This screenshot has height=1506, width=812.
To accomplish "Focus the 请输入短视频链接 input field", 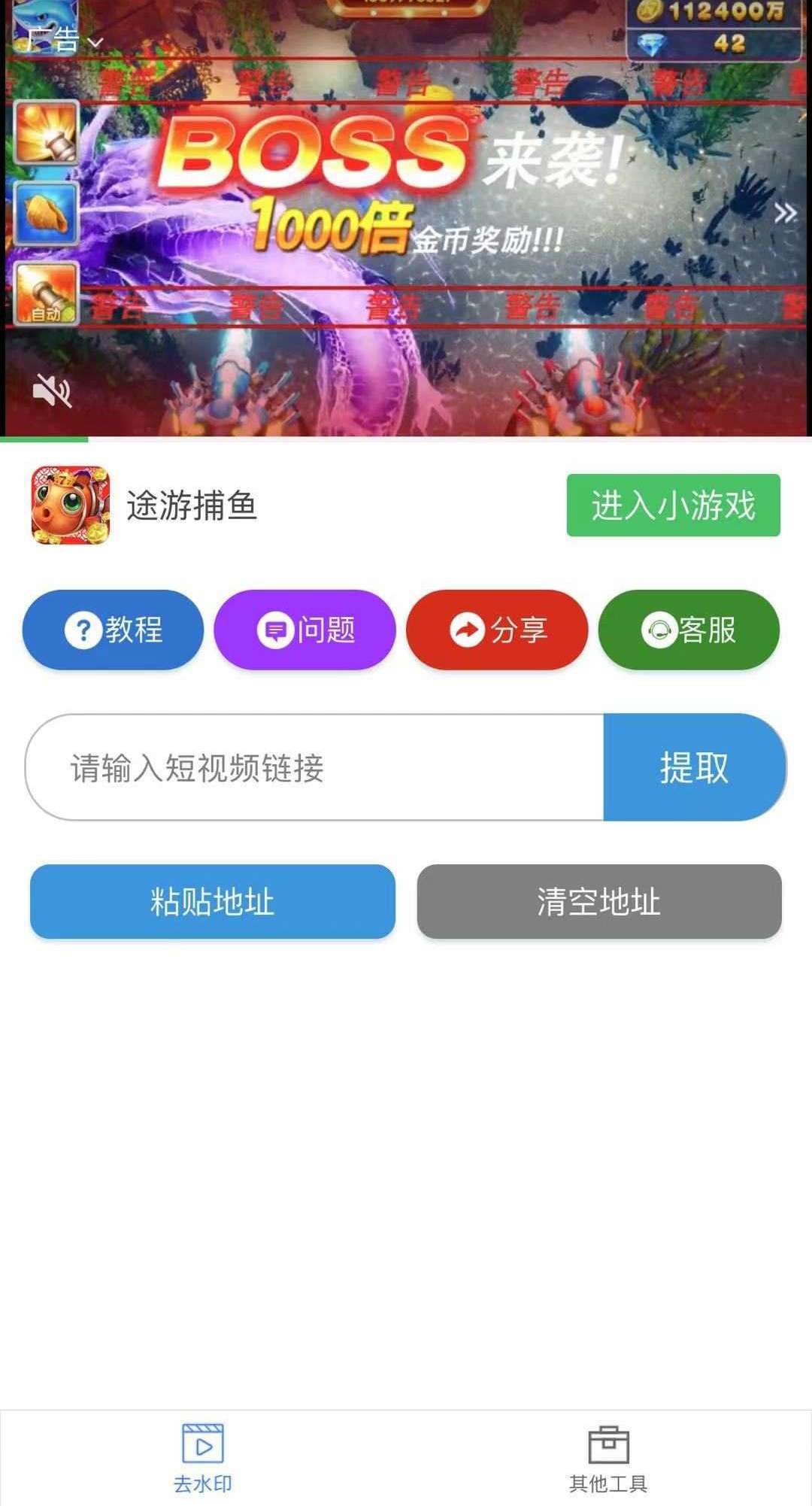I will click(x=316, y=767).
